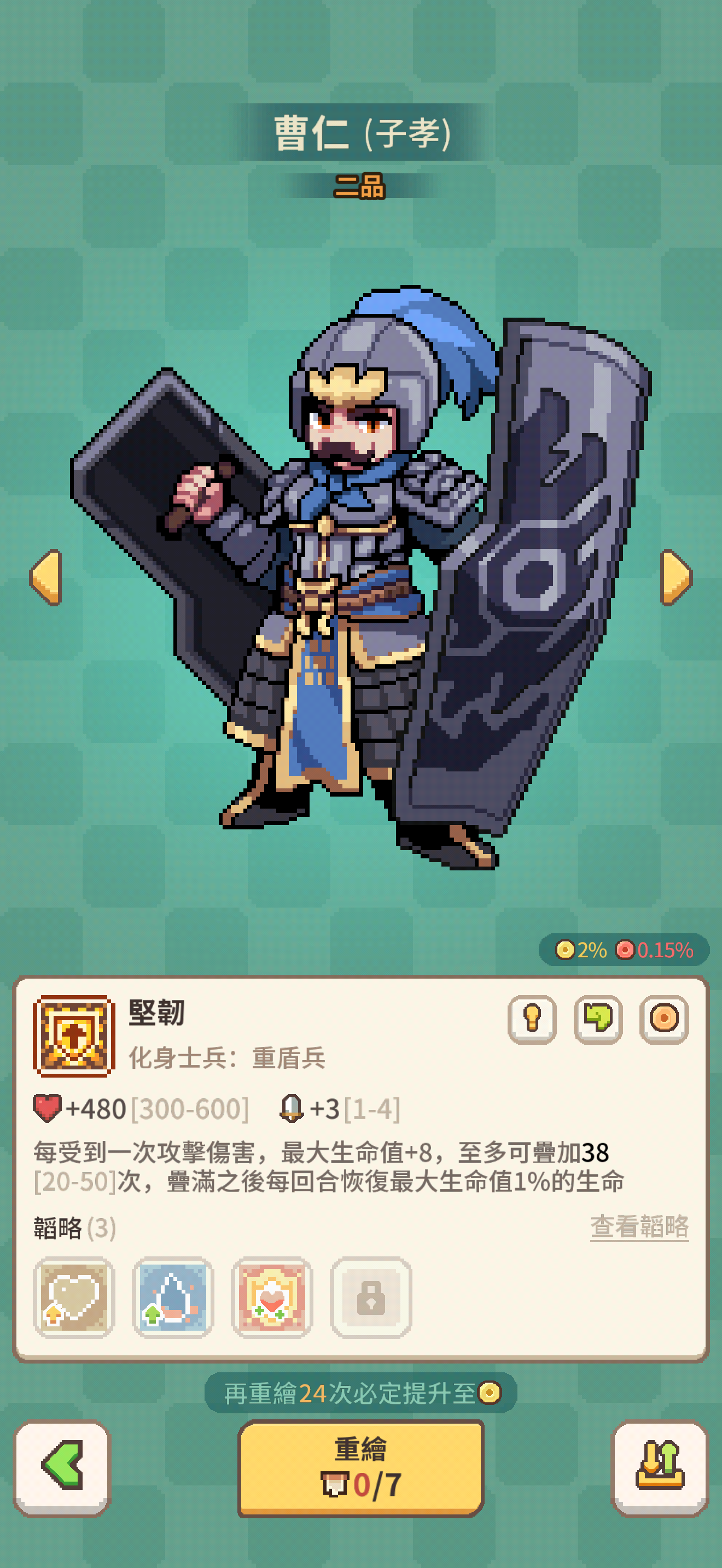Tap the lightbulb hint icon
The width and height of the screenshot is (722, 1568).
tap(532, 1019)
